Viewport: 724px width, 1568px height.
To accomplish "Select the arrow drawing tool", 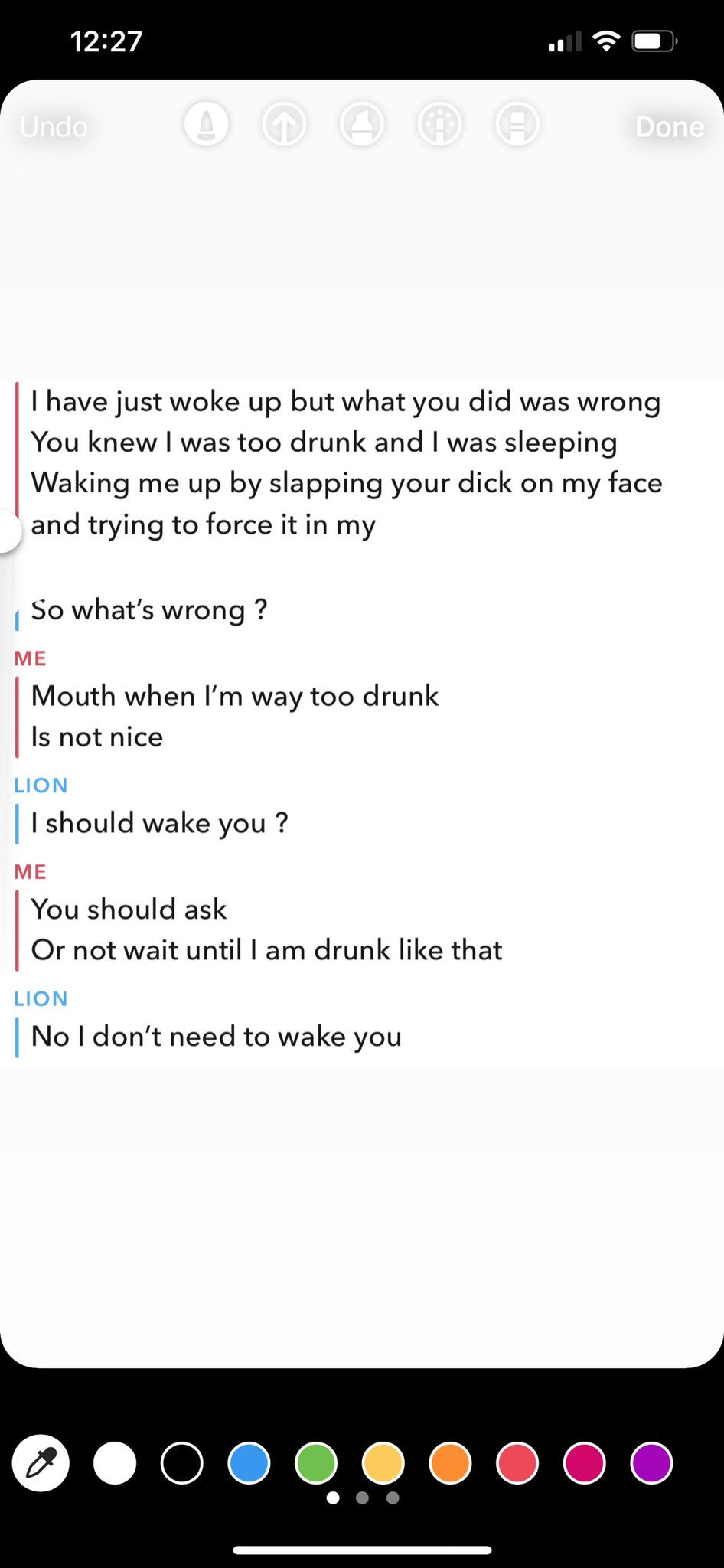I will click(x=285, y=124).
